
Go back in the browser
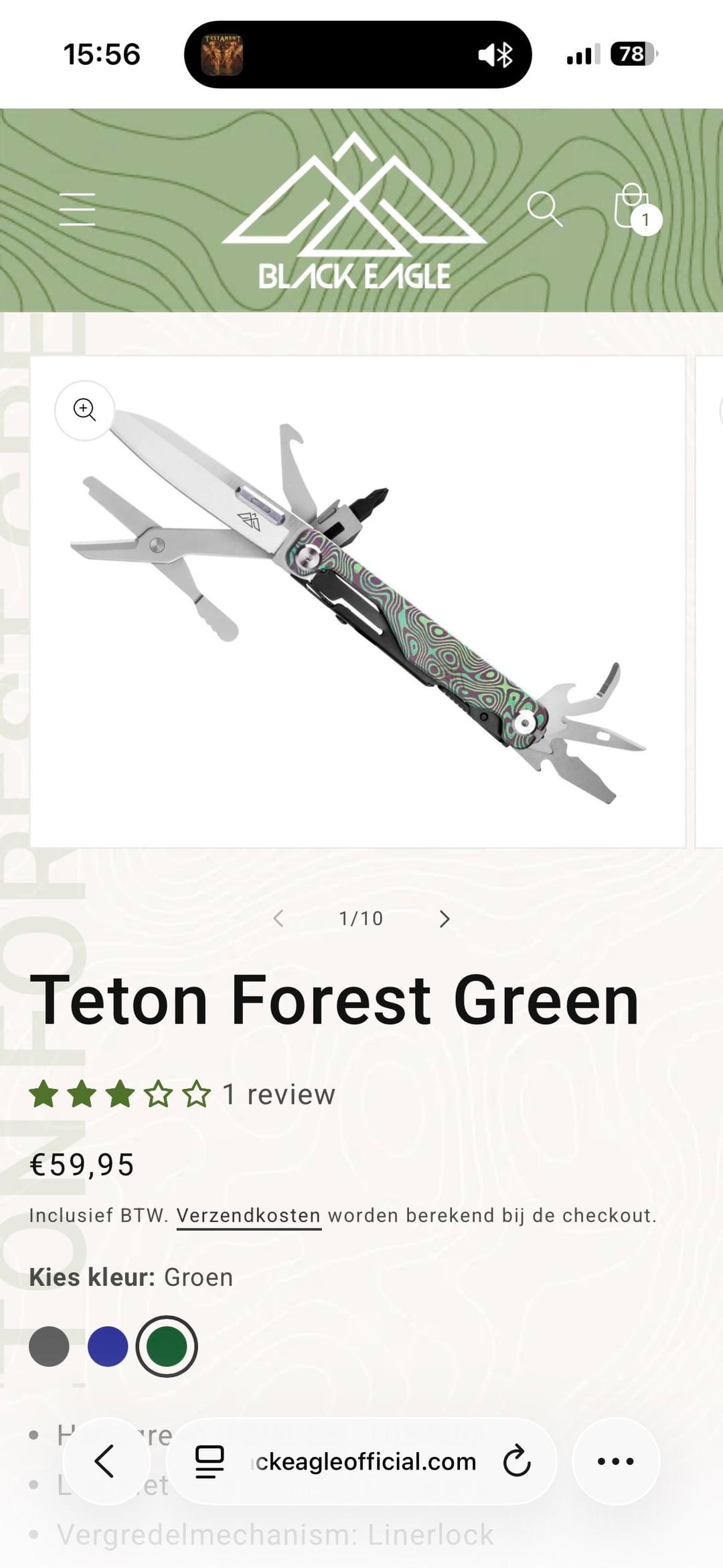tap(106, 1461)
